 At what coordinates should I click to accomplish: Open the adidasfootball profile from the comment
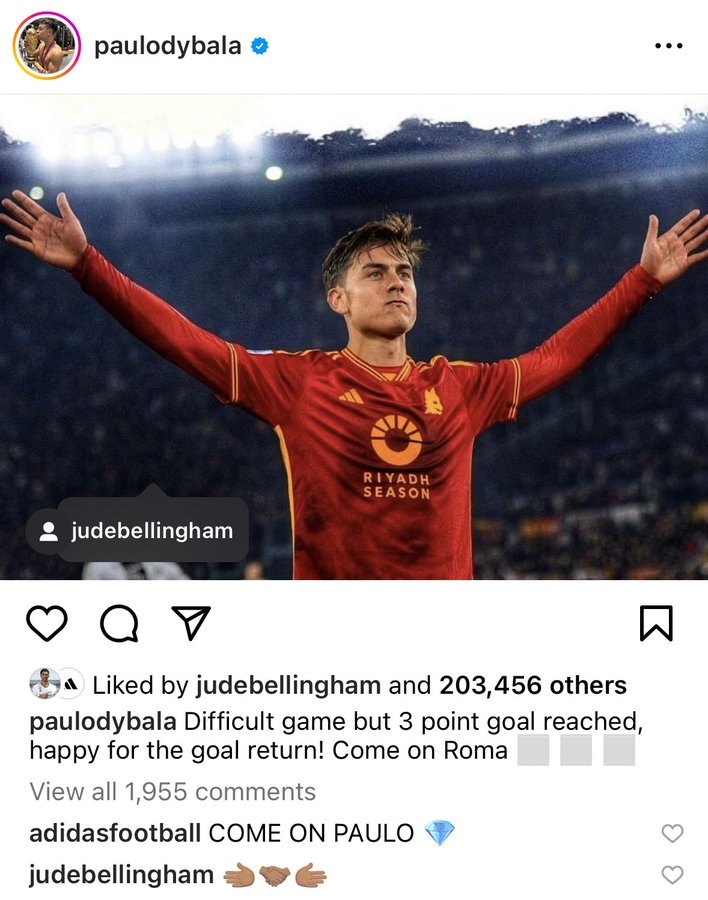115,833
